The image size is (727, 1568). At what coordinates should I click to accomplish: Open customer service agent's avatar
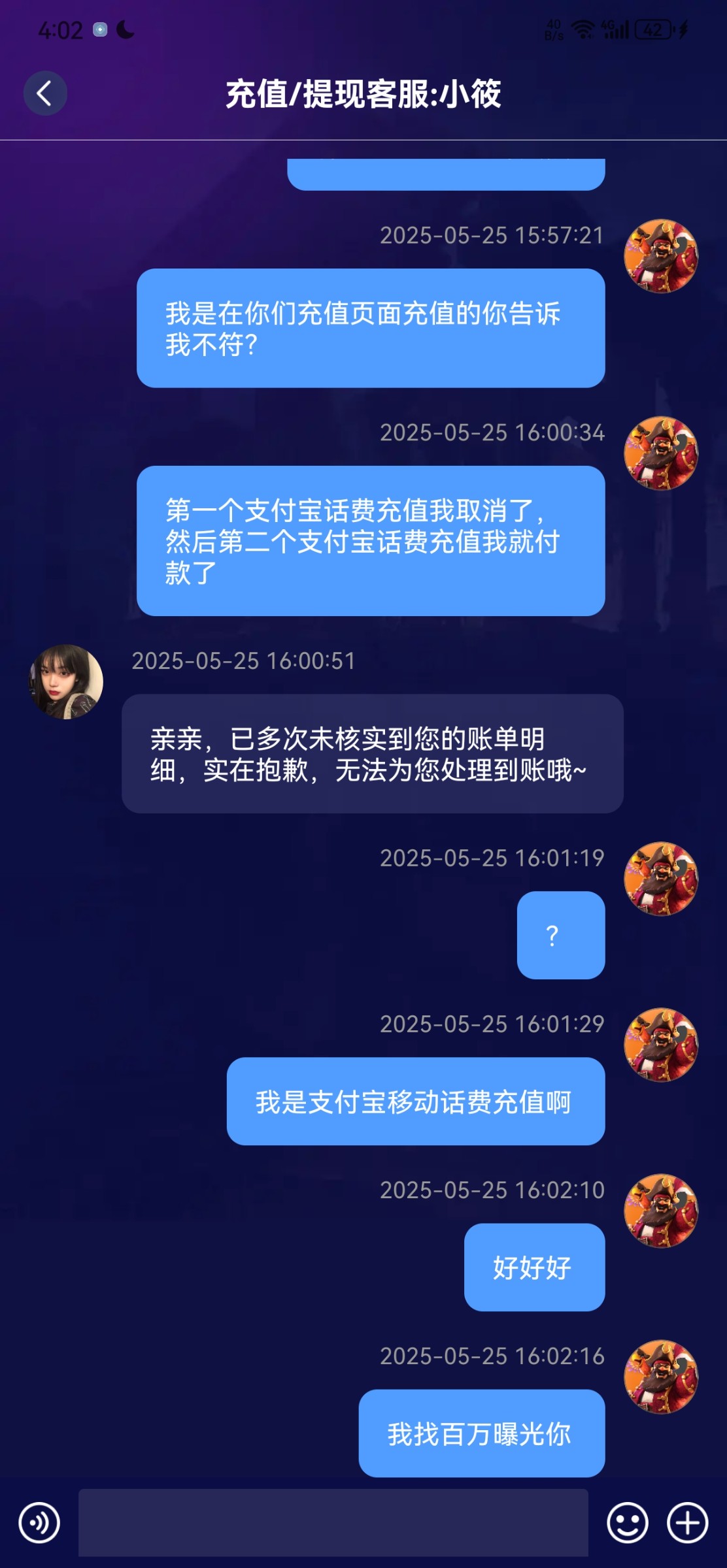66,682
